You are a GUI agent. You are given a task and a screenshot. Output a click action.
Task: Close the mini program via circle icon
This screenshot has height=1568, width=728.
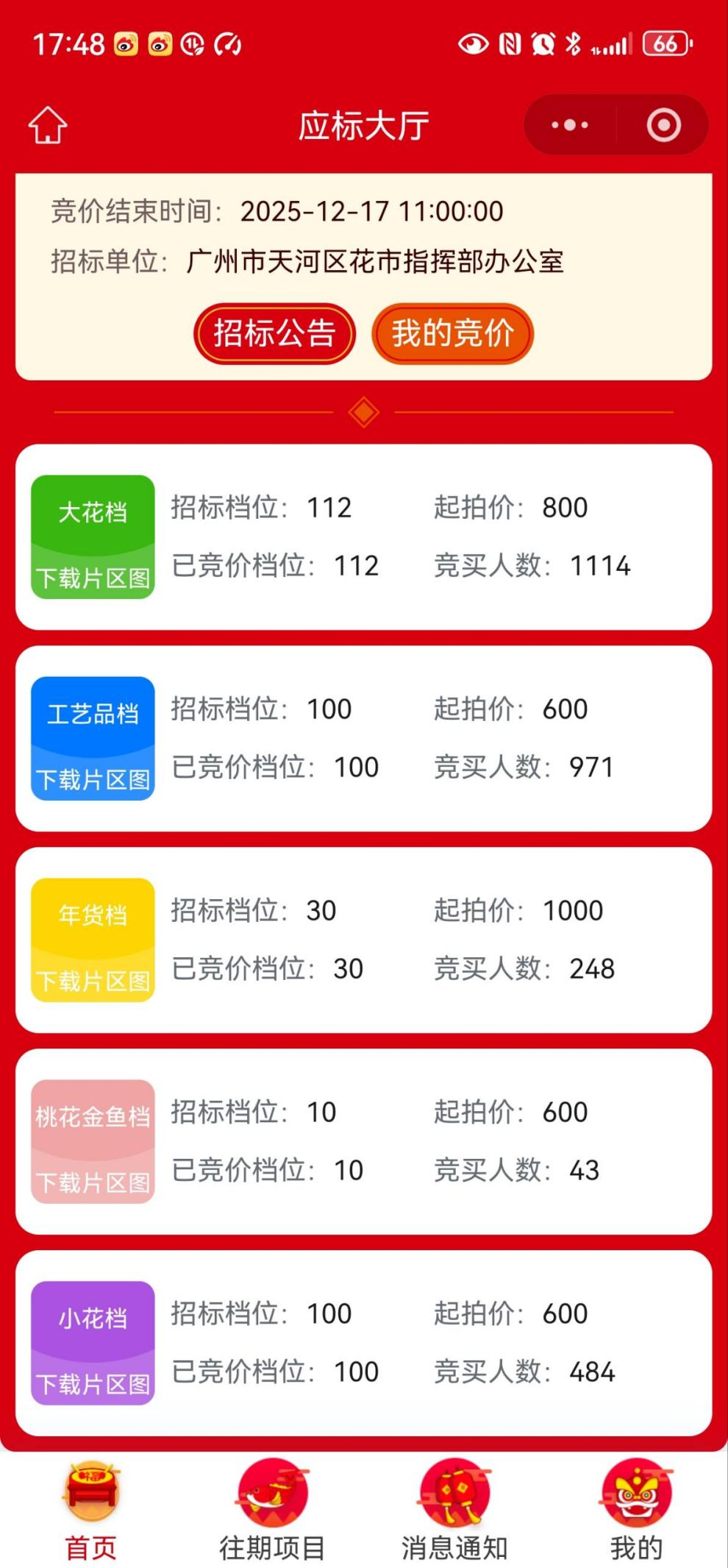point(663,125)
